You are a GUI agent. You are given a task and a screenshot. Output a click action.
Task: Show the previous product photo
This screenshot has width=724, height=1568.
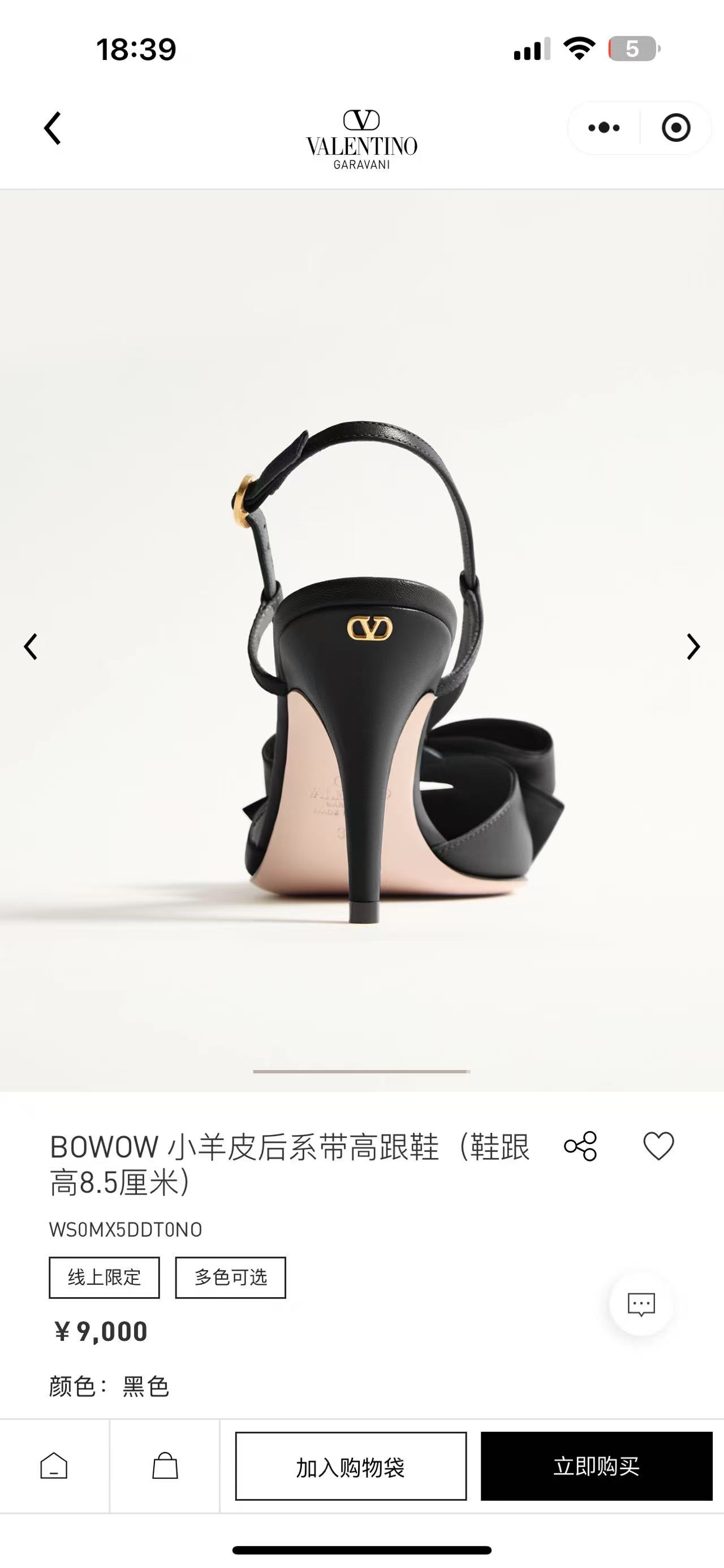tap(31, 647)
